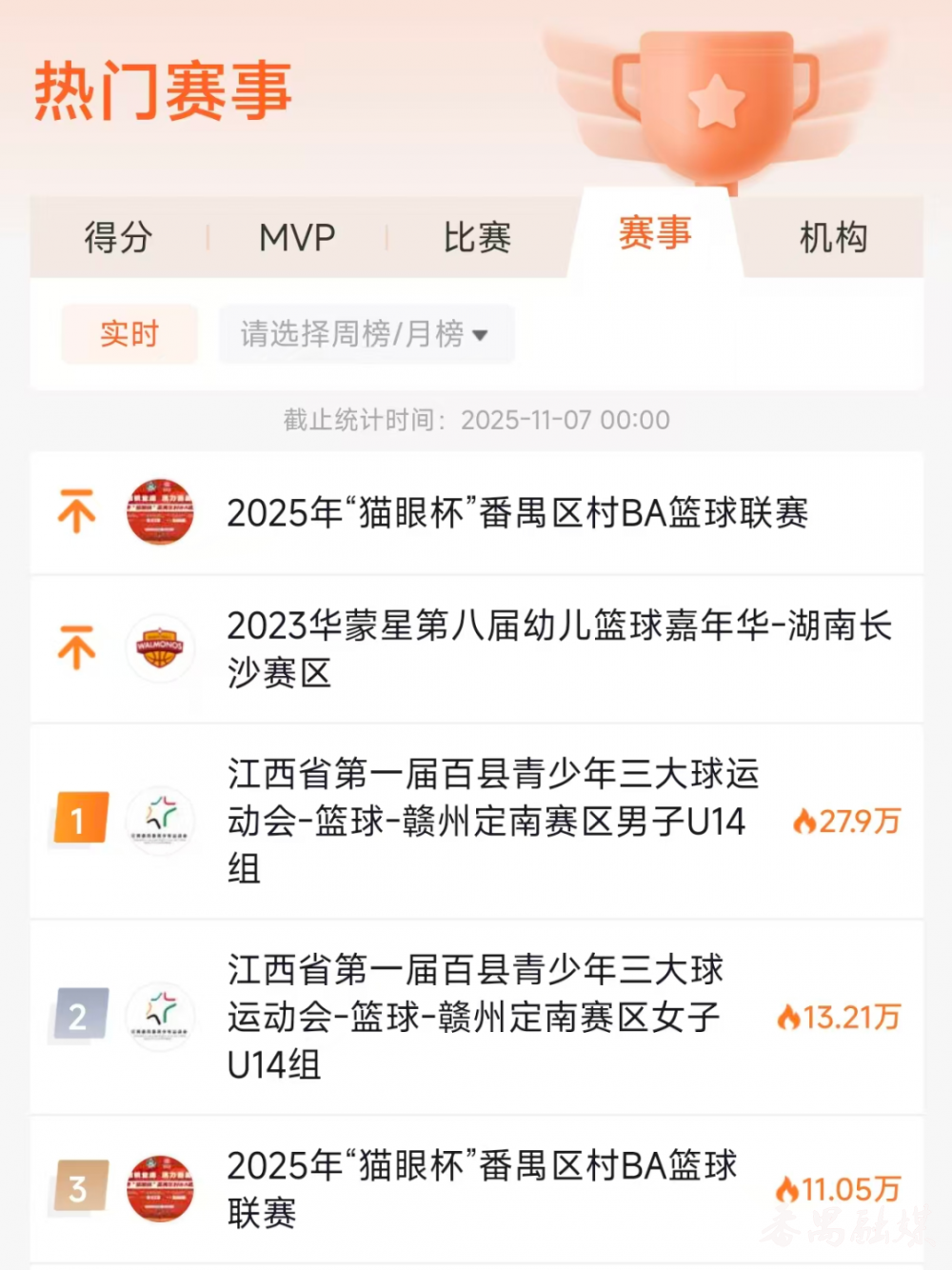Open the 比赛 tab

[x=477, y=237]
